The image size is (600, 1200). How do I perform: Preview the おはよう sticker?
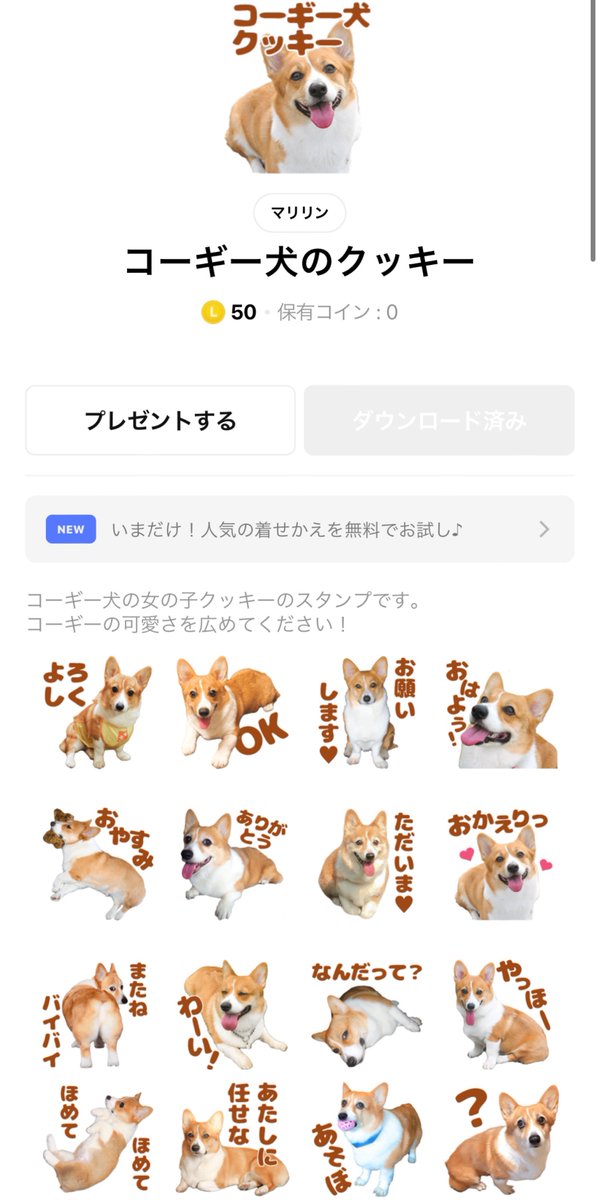[501, 711]
